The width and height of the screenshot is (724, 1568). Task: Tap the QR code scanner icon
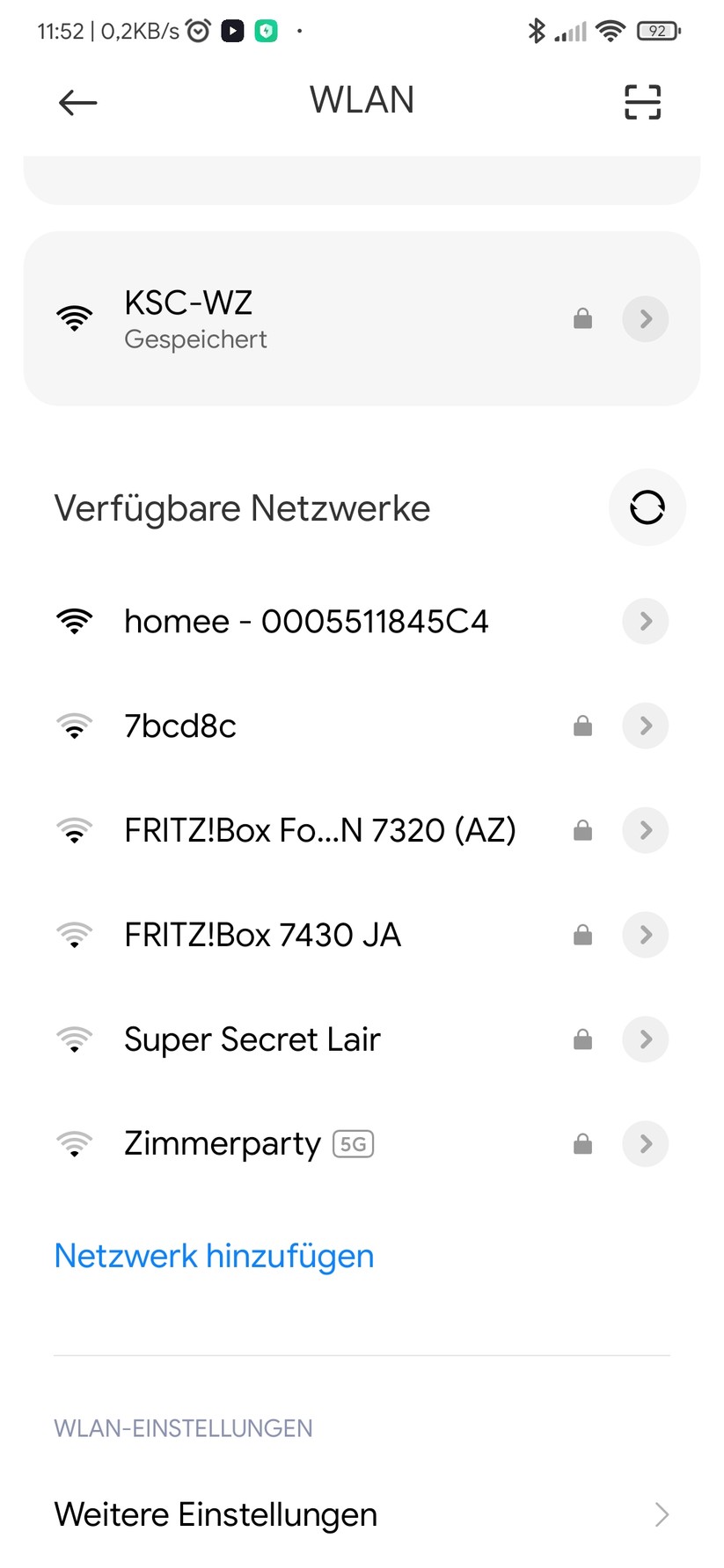click(x=641, y=102)
